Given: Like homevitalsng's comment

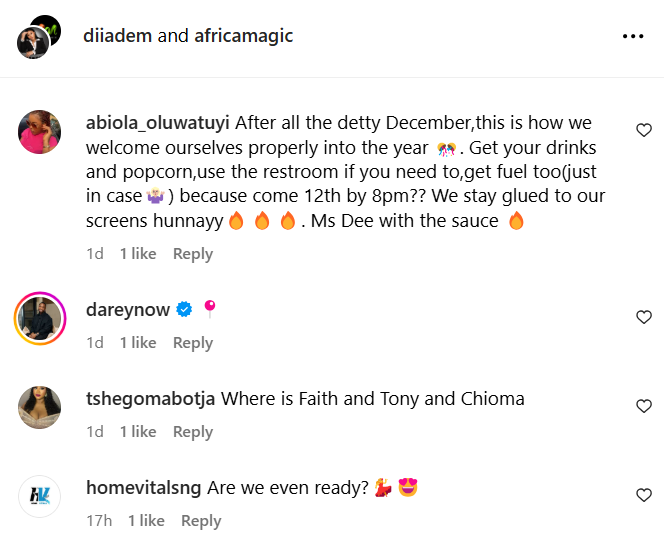Looking at the screenshot, I should point(644,495).
